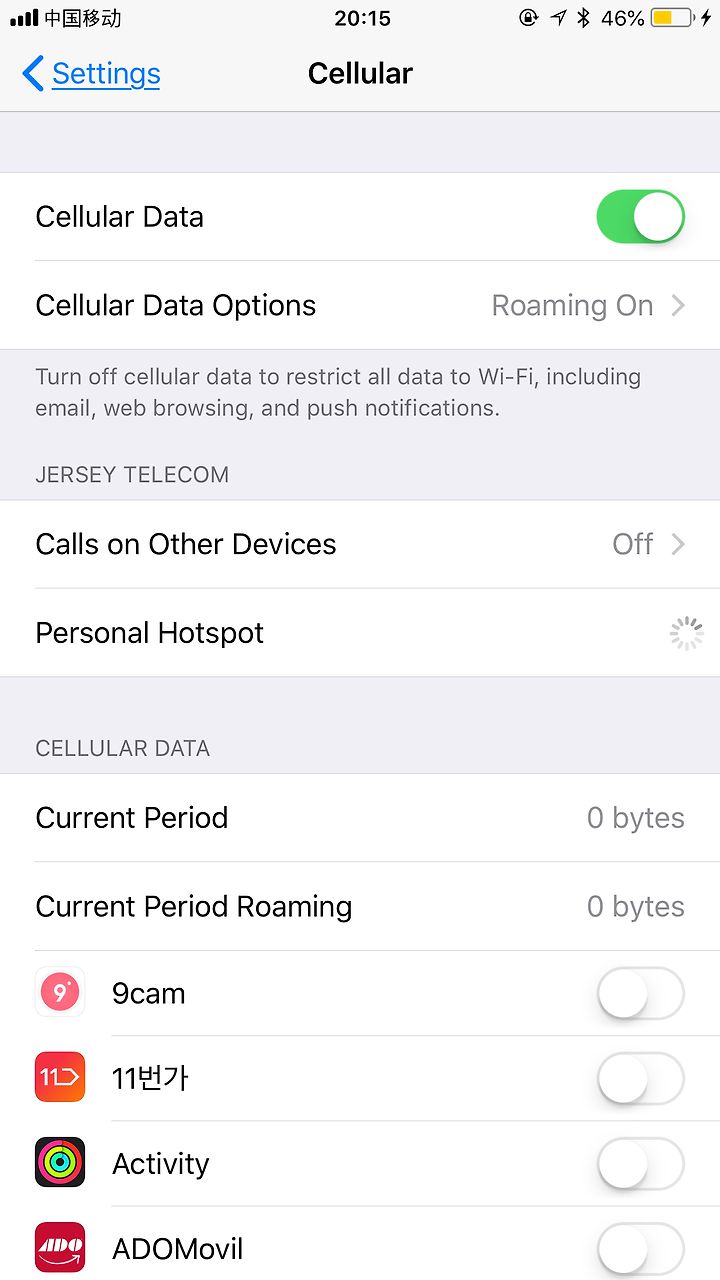Enable cellular data for 11번가
Viewport: 720px width, 1280px height.
(641, 1079)
